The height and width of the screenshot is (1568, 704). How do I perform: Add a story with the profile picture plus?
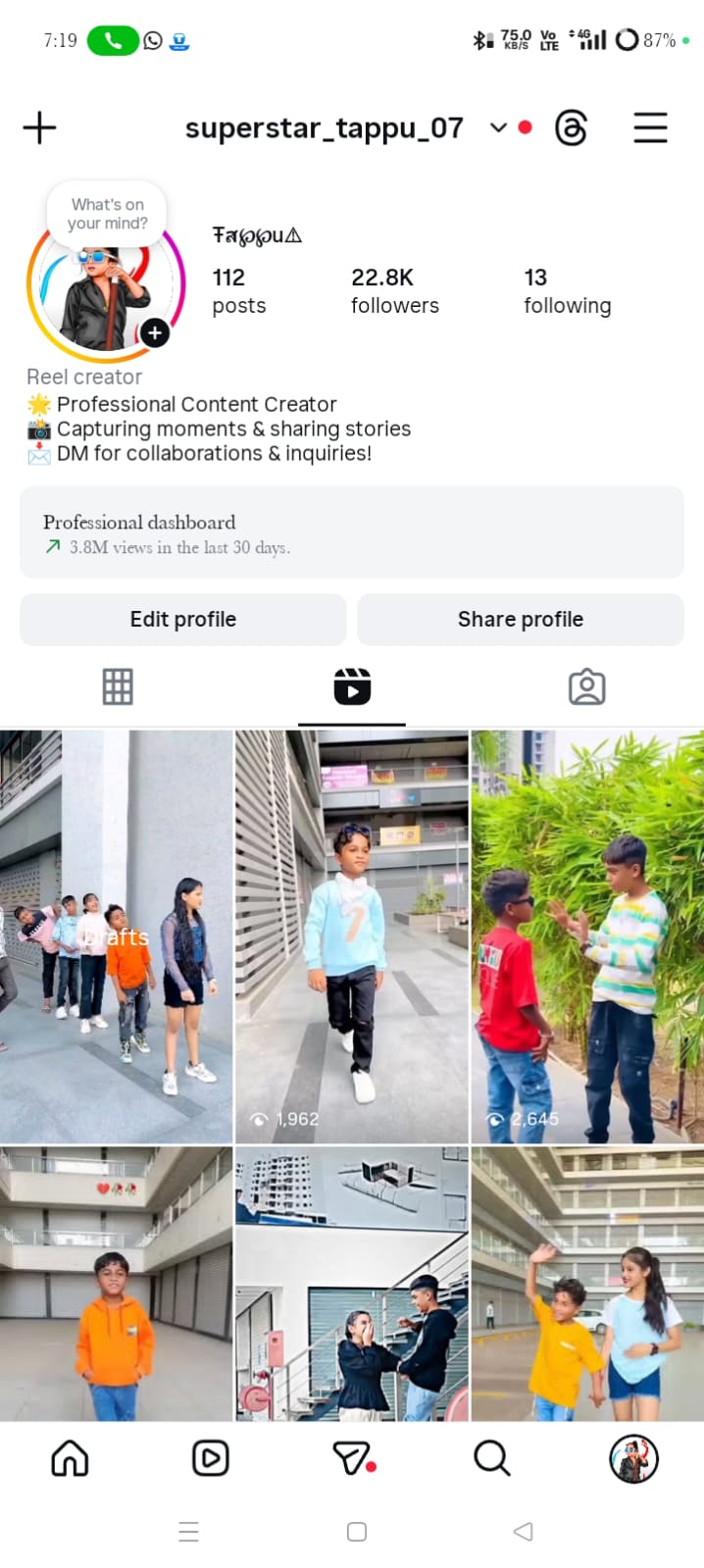coord(155,333)
